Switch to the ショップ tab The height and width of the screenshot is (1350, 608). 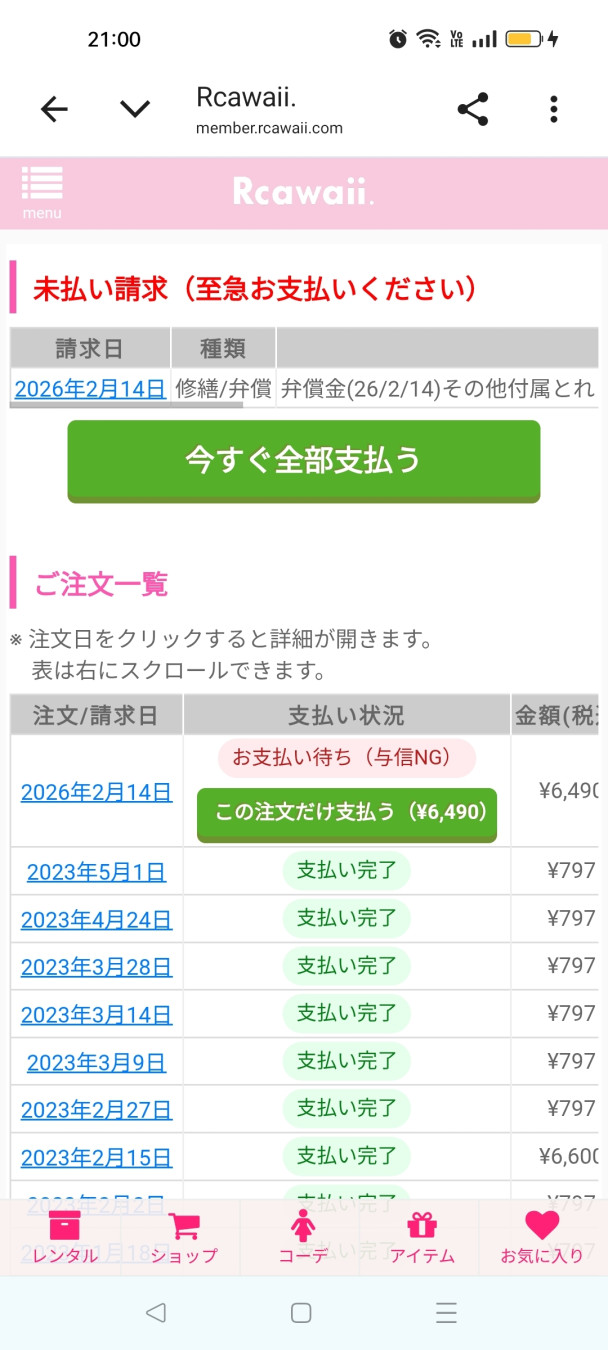pyautogui.click(x=184, y=1238)
